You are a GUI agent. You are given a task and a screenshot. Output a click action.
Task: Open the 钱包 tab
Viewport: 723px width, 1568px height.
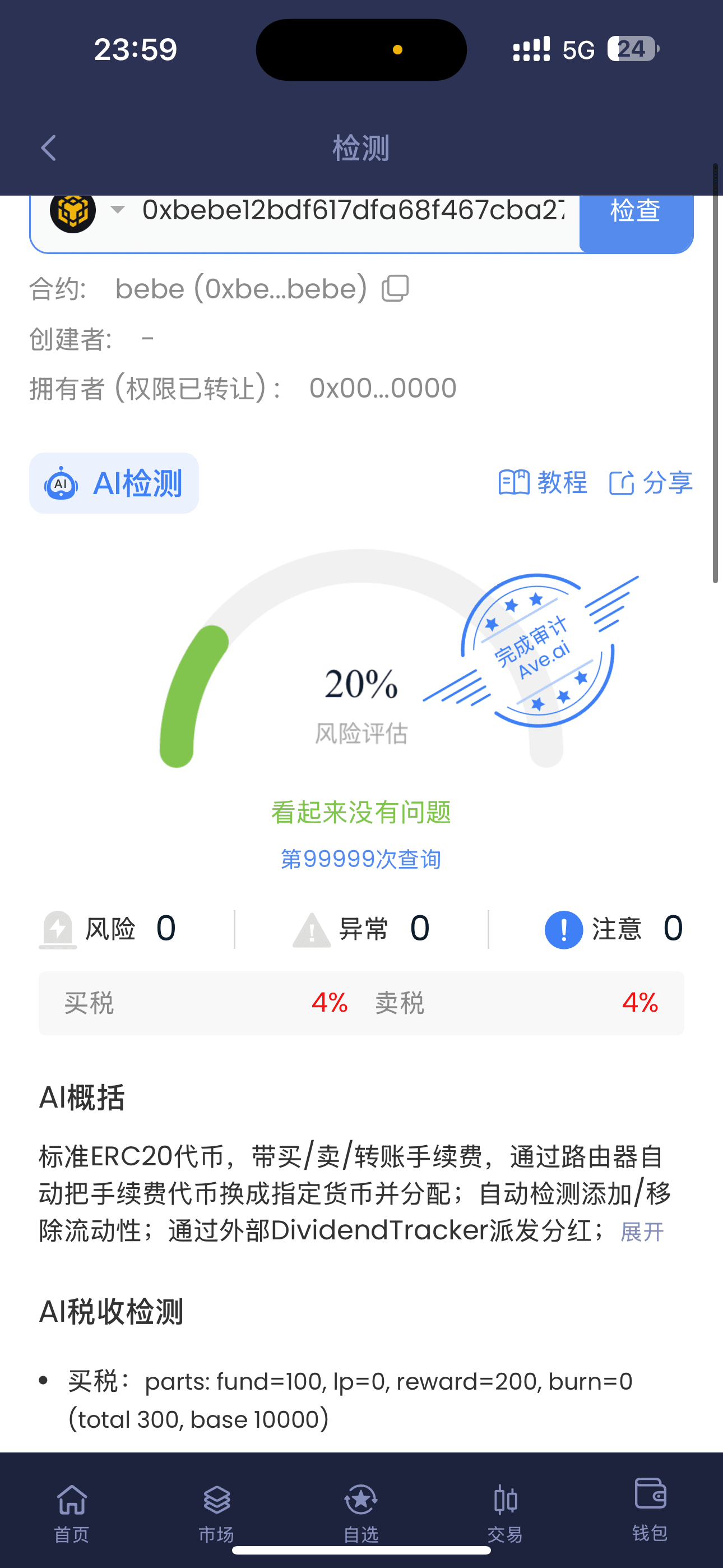650,1510
